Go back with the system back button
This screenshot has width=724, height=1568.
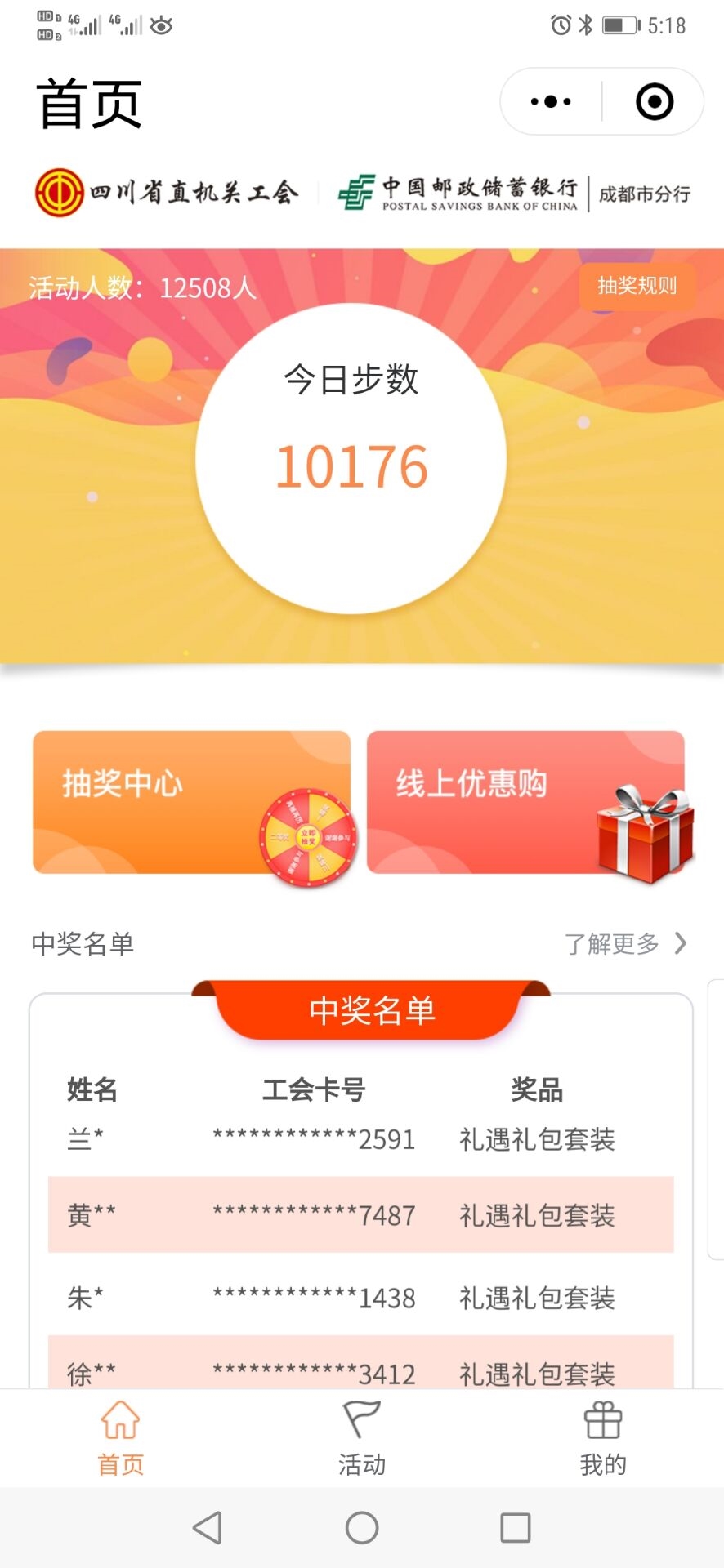point(208,1527)
